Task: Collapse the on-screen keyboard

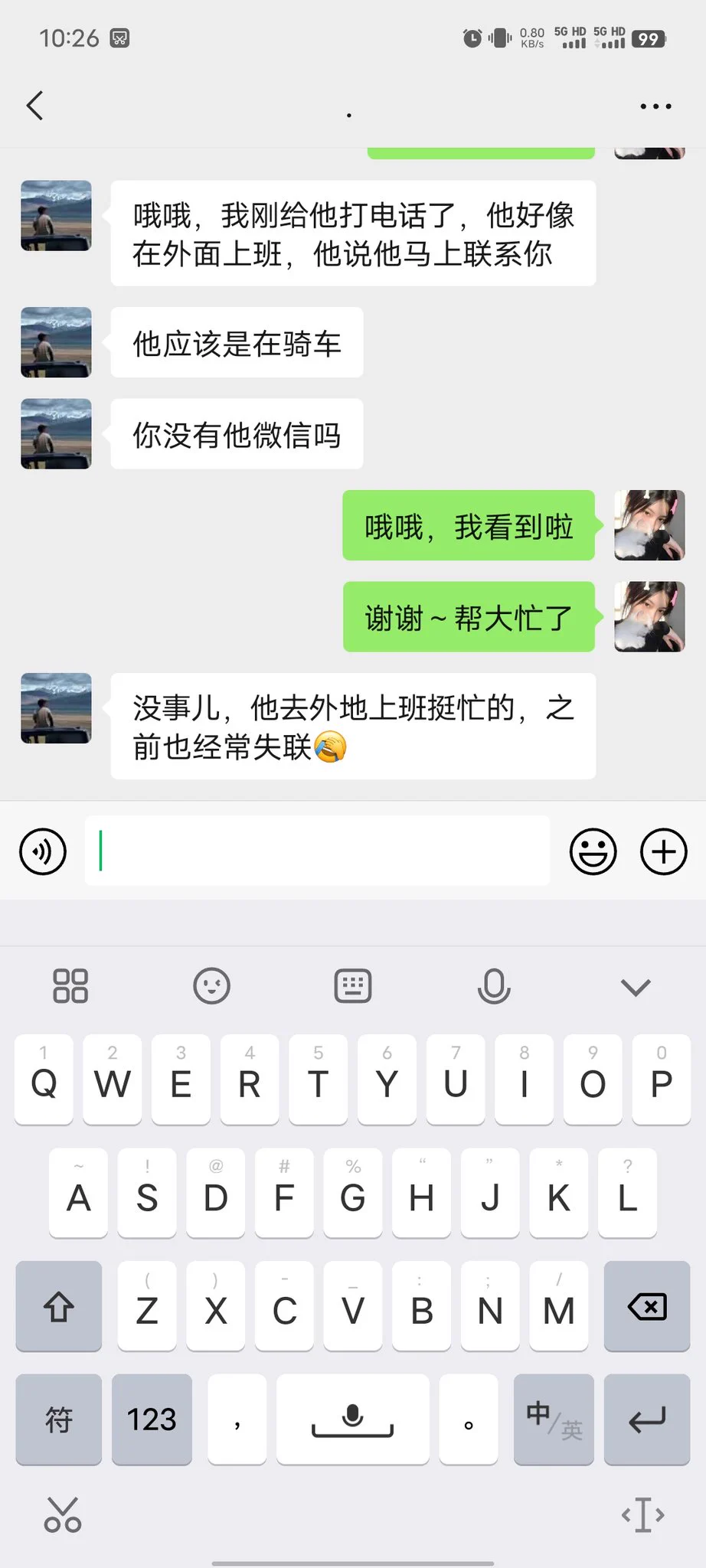Action: tap(636, 987)
